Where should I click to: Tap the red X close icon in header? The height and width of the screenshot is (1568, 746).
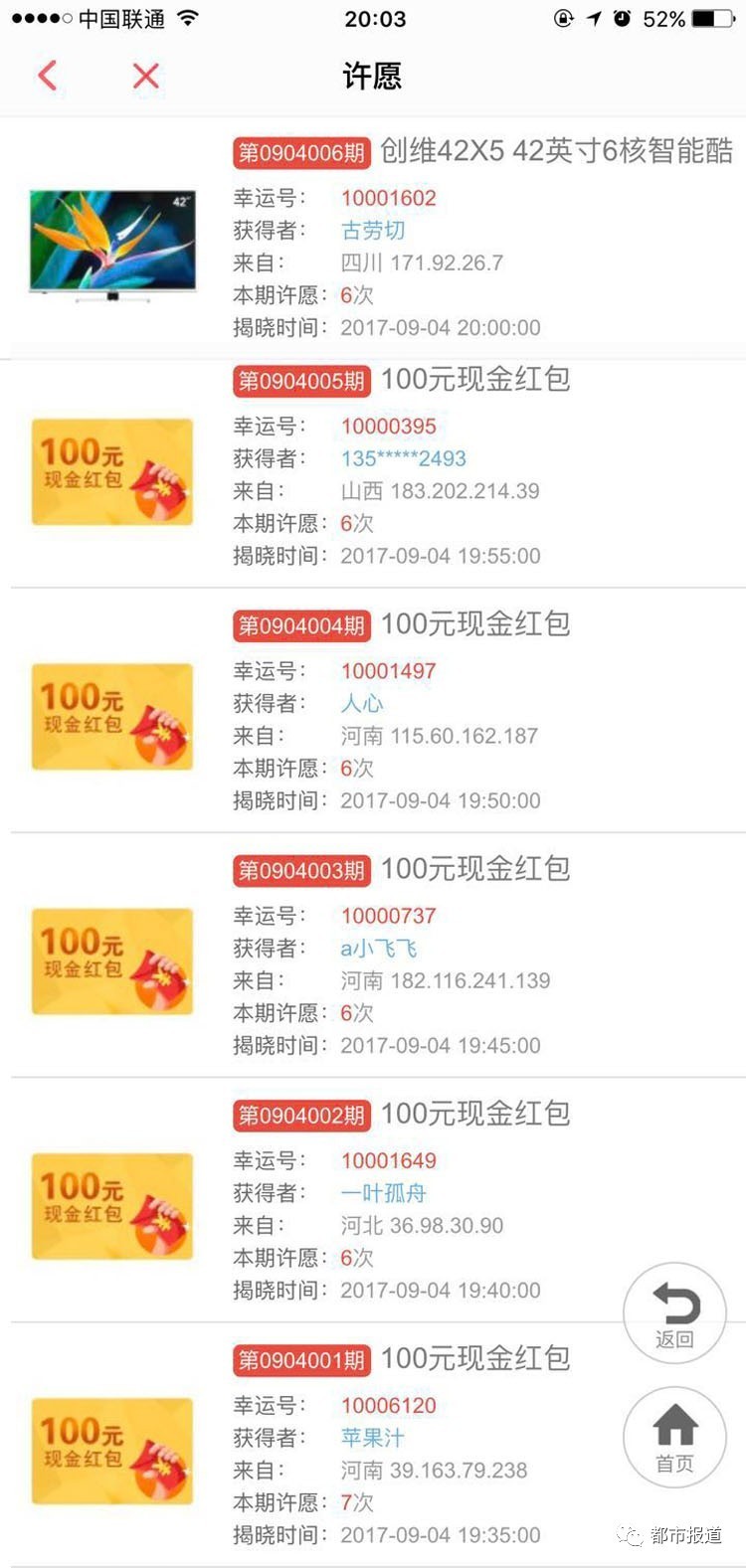145,76
